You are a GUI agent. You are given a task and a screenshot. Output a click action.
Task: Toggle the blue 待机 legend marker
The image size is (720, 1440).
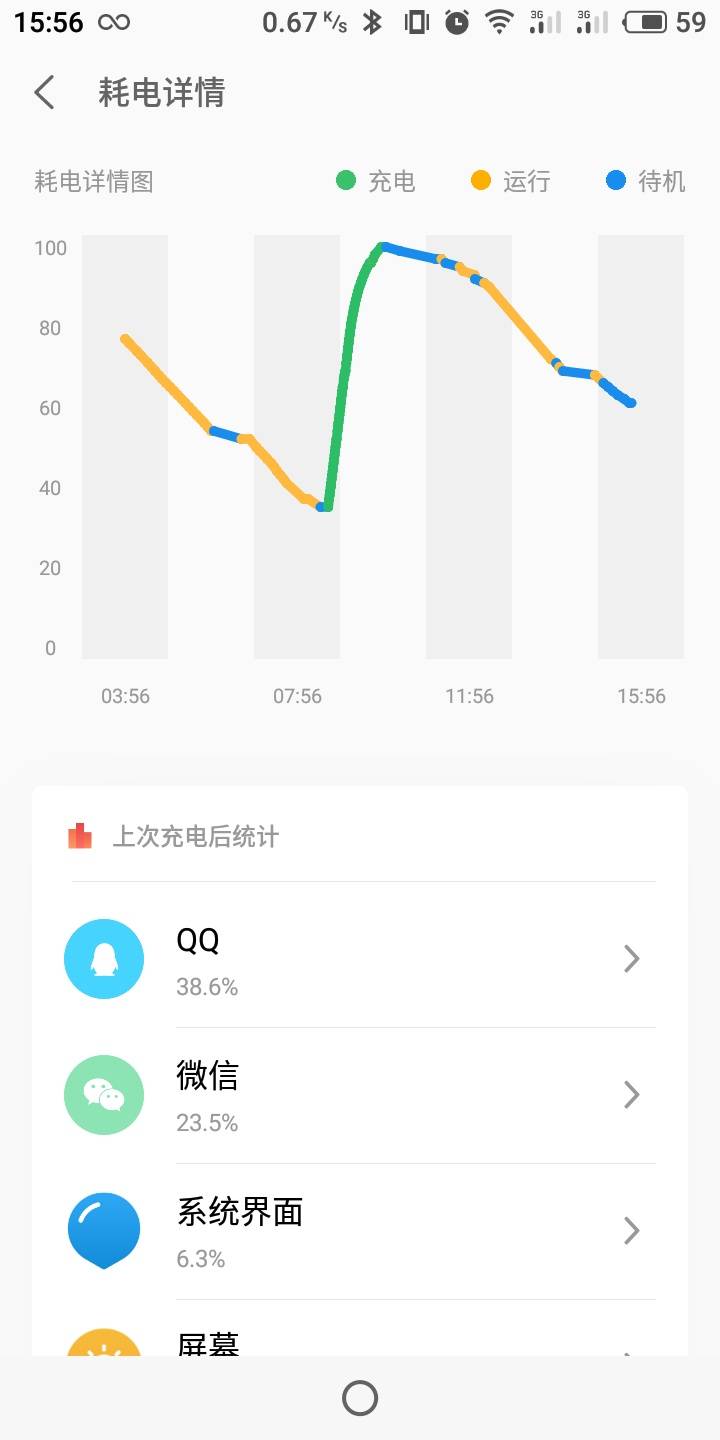616,181
